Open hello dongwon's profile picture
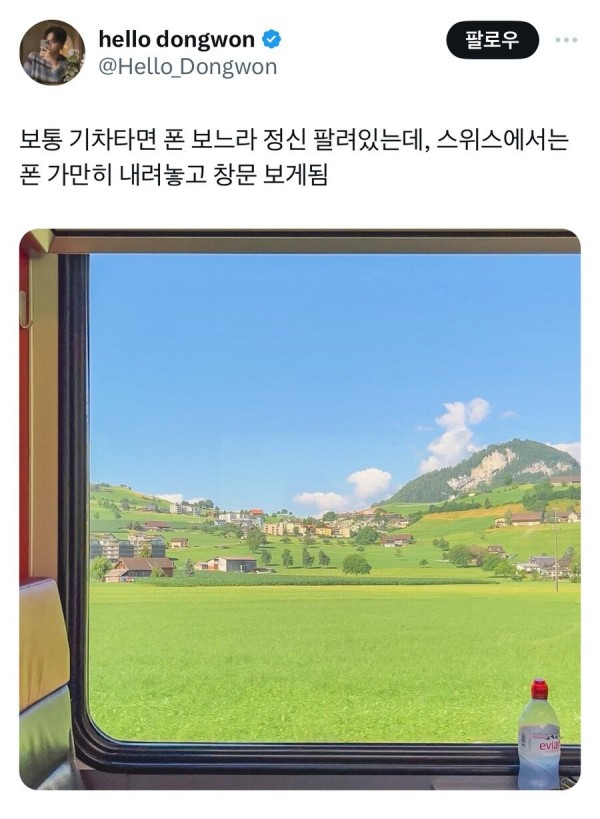Viewport: 600px width, 819px height. tap(52, 52)
